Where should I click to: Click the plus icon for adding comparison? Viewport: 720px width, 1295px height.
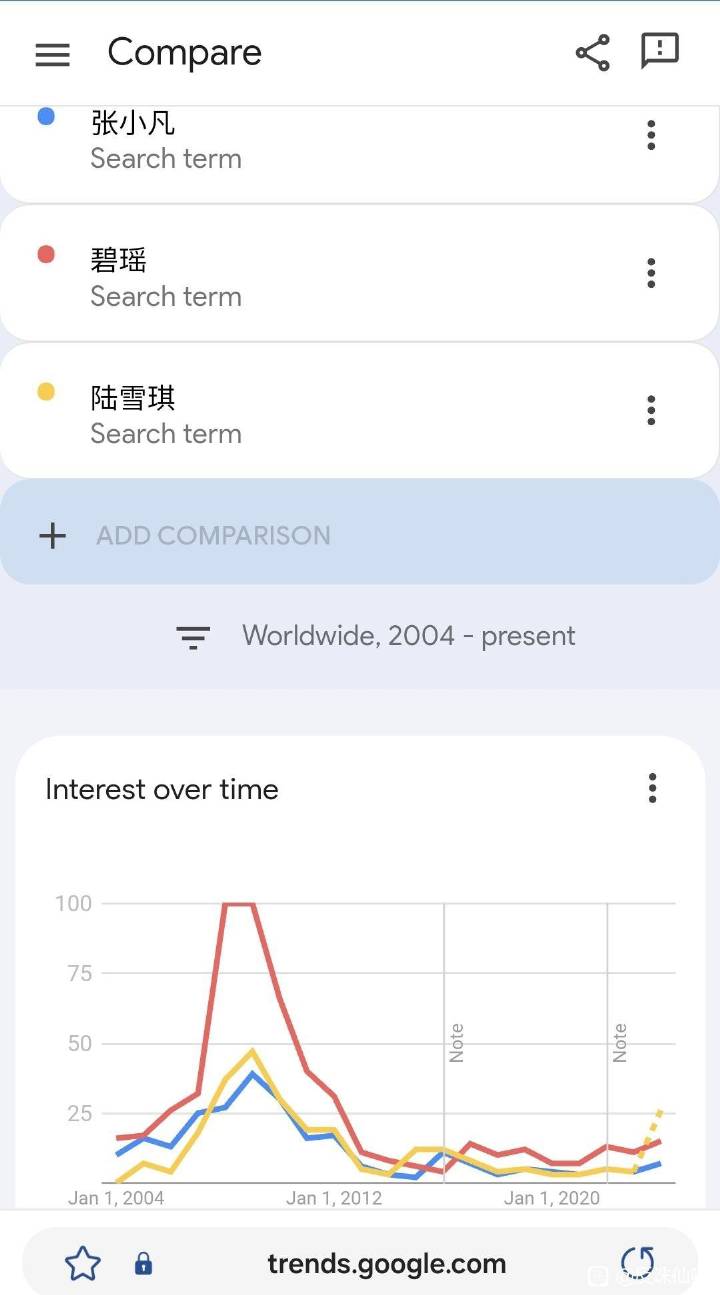(51, 535)
